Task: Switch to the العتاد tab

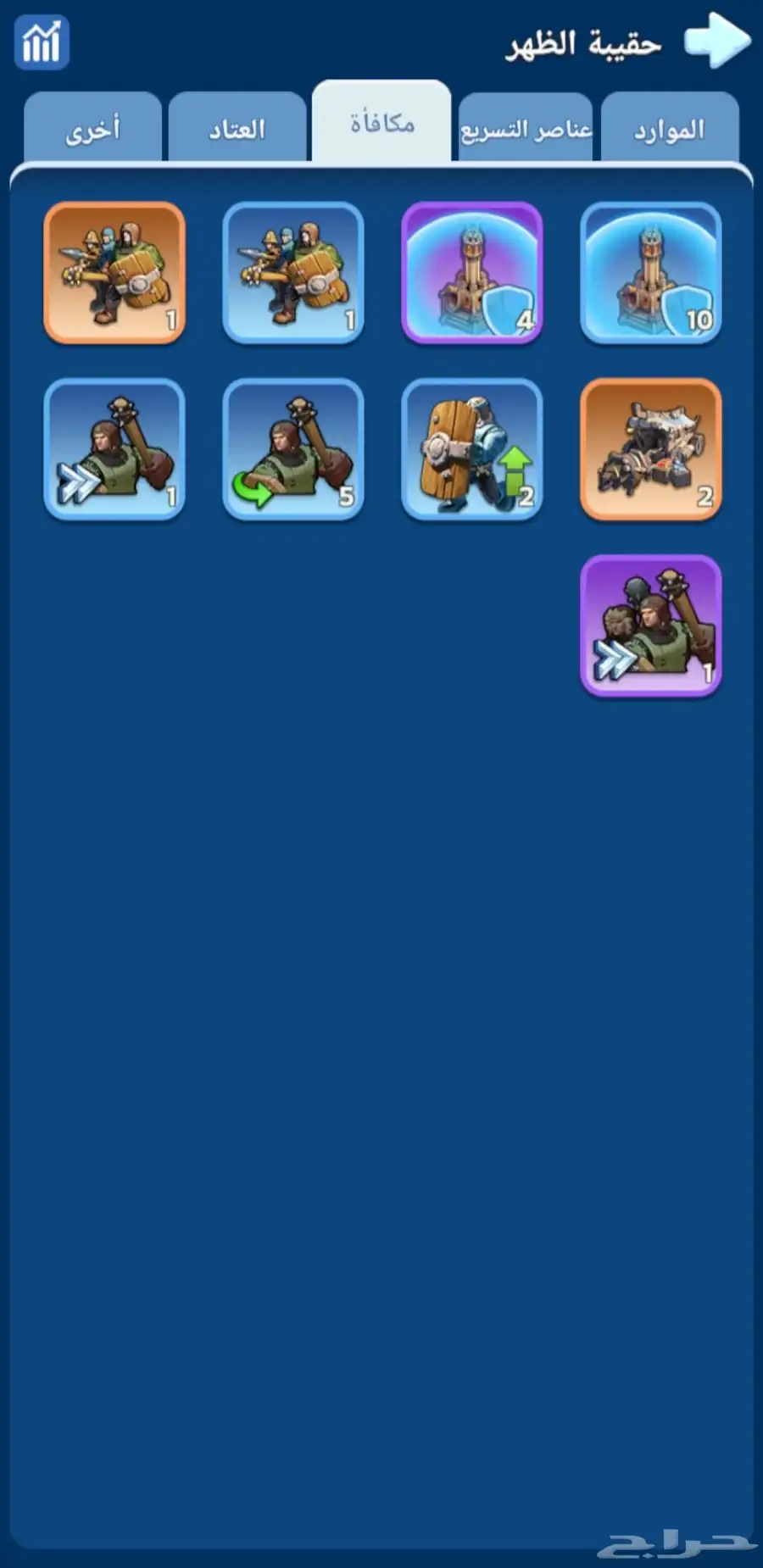Action: (x=237, y=130)
